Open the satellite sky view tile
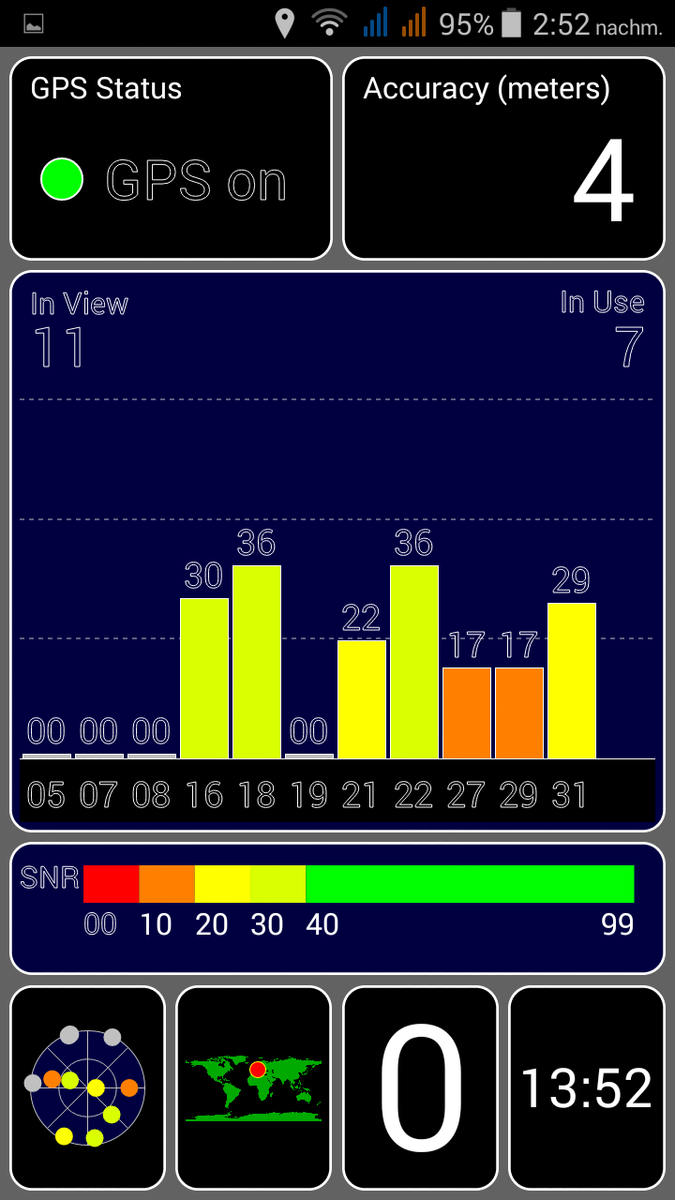 (x=87, y=1087)
